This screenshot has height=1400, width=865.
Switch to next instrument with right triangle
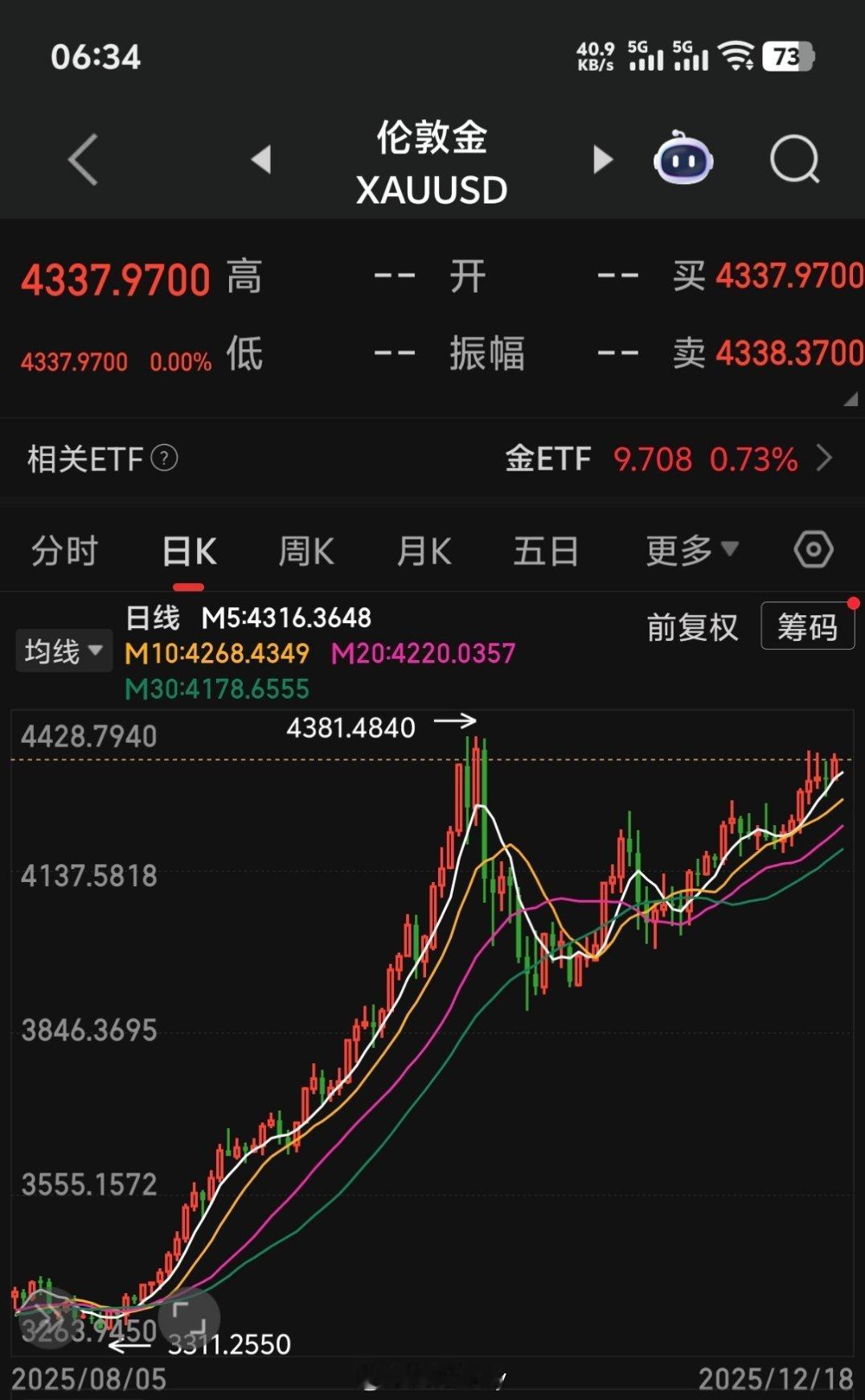point(602,160)
